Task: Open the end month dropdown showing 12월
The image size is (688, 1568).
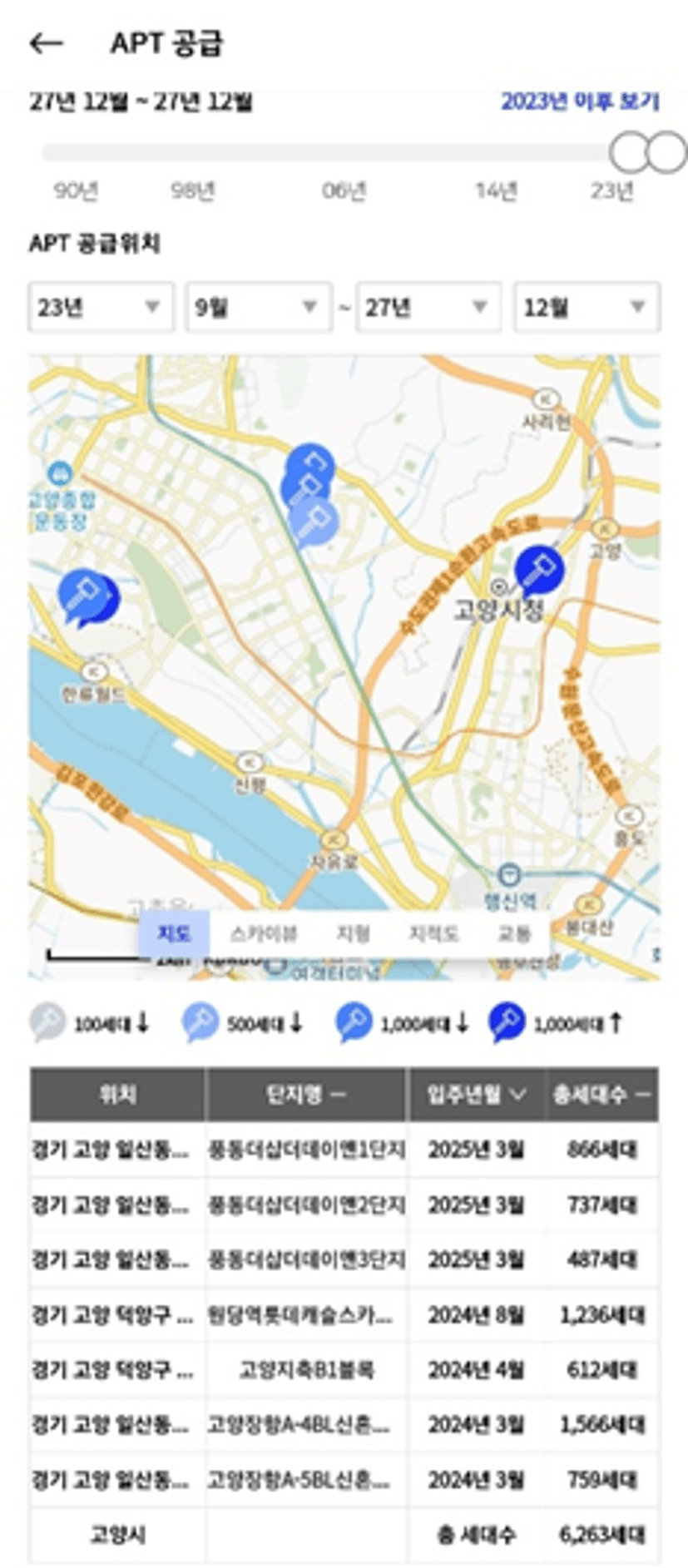Action: pos(587,308)
